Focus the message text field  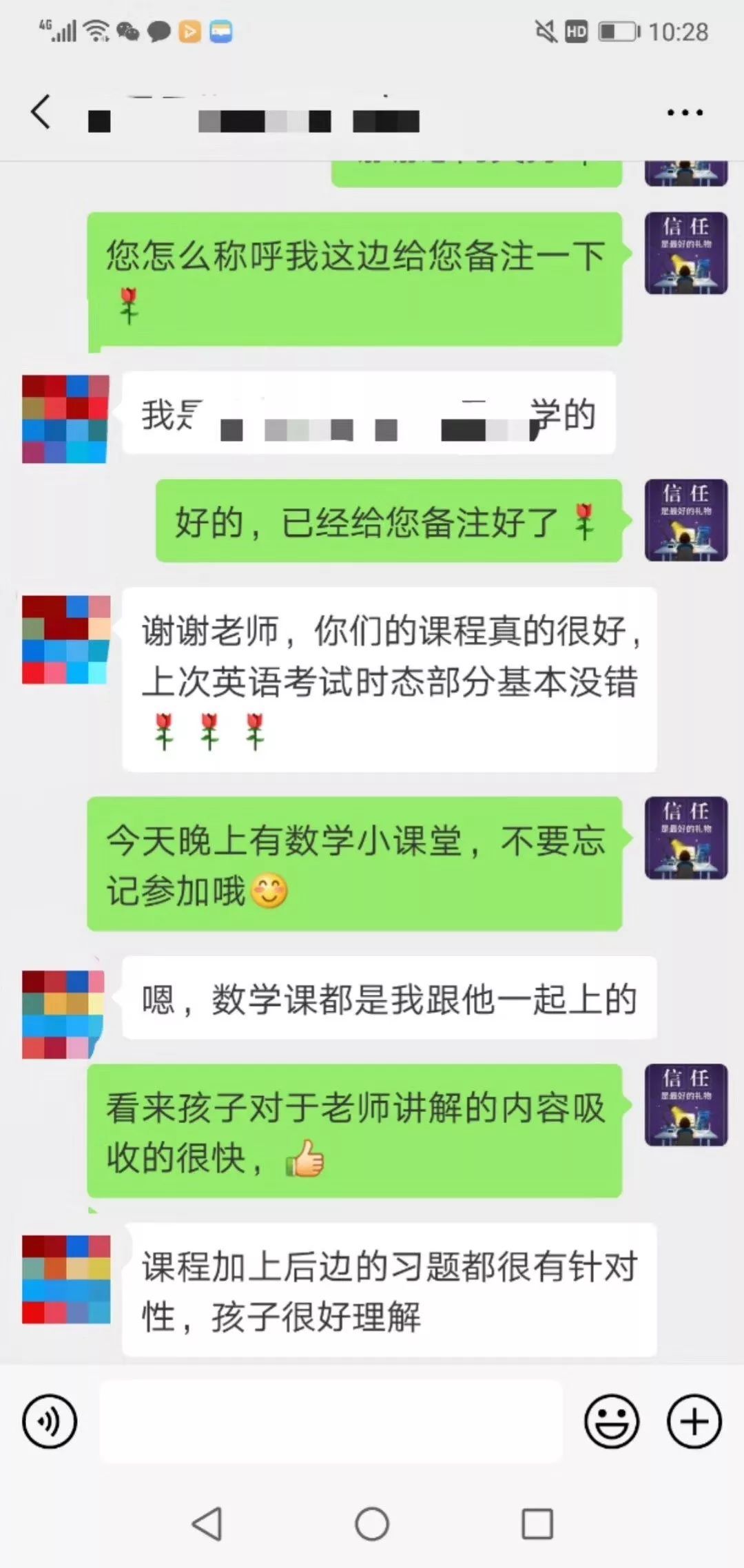coord(331,1421)
